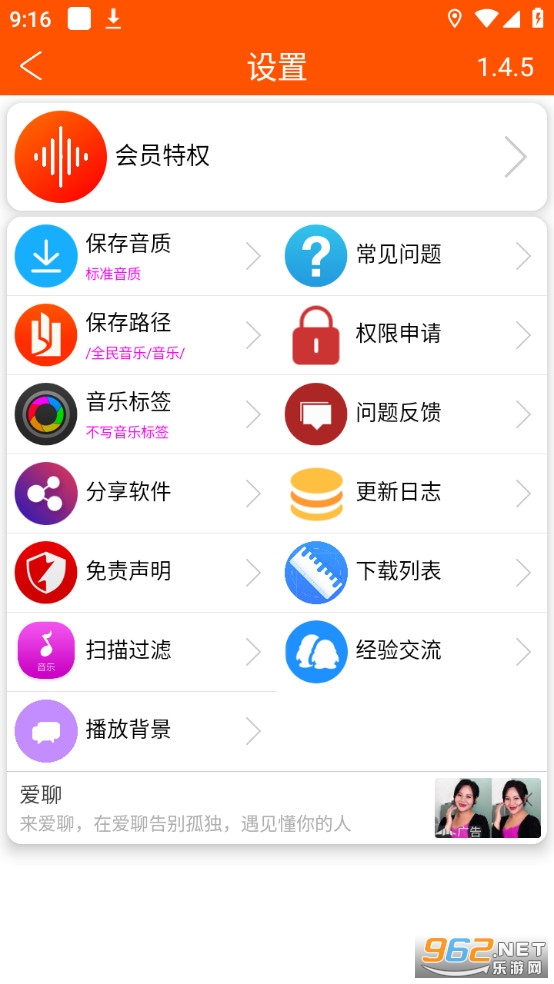Image resolution: width=554 pixels, height=984 pixels.
Task: View the 更新日志 changelog
Action: (x=412, y=493)
